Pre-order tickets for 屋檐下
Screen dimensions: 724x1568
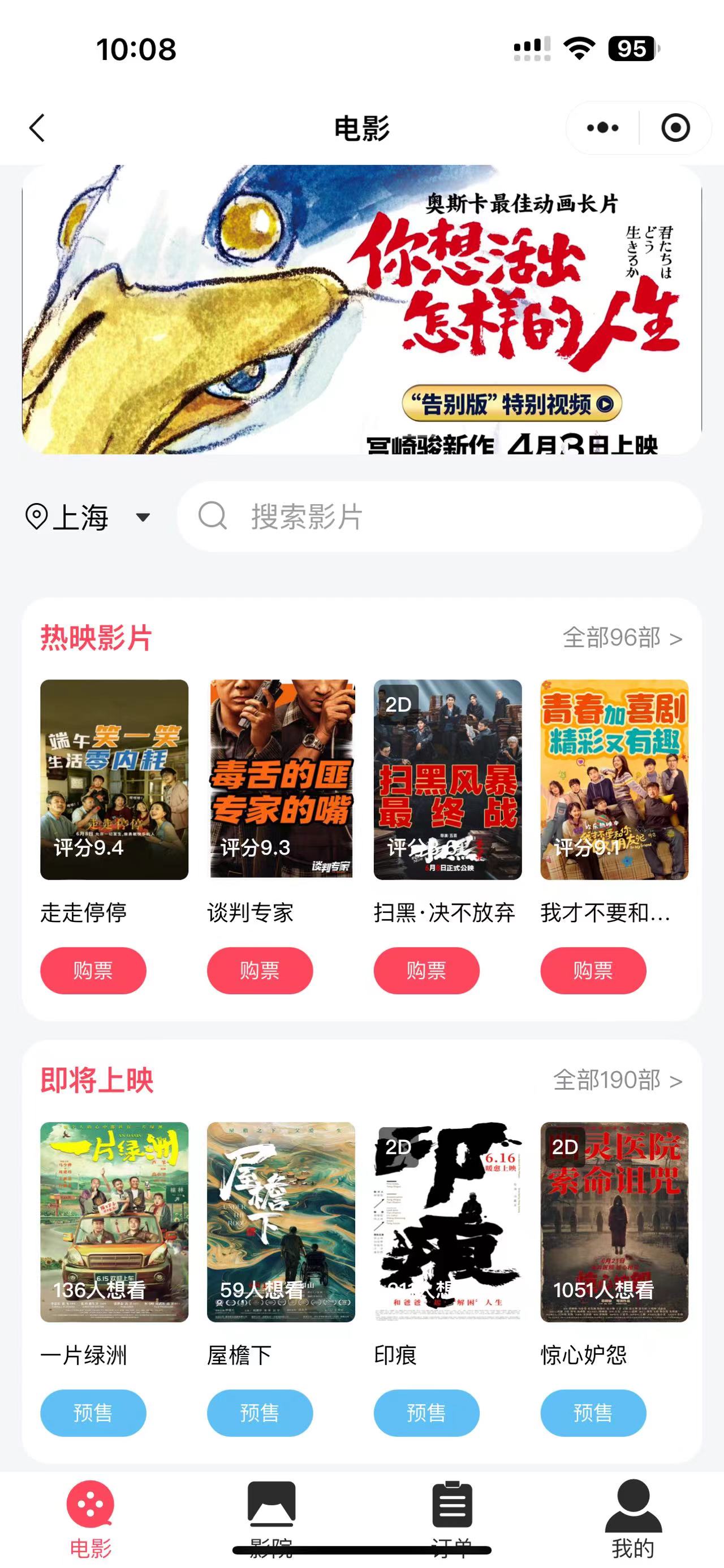260,1412
